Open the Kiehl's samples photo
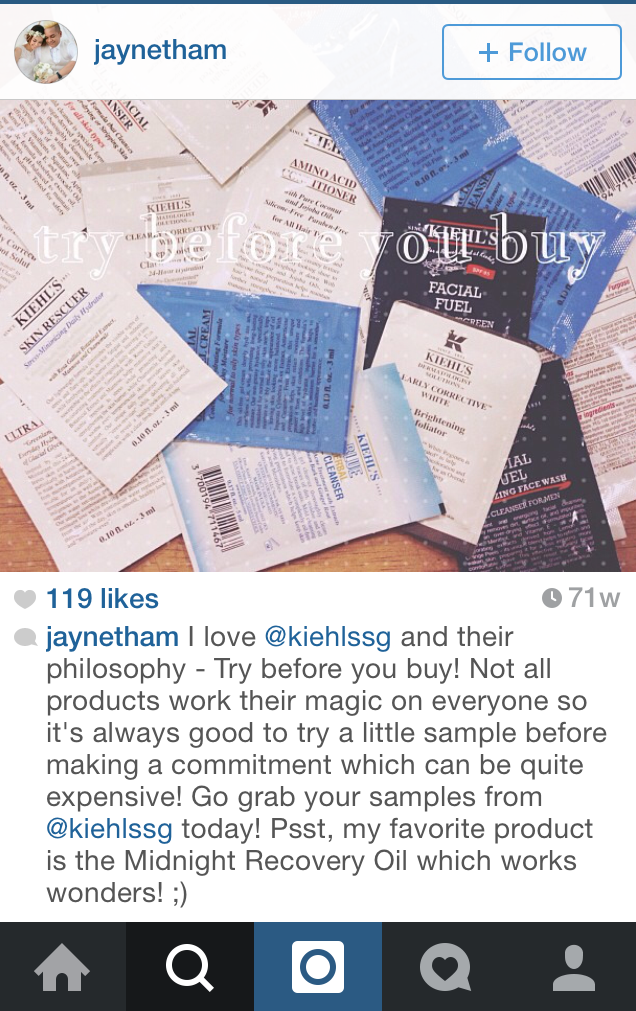 click(318, 335)
